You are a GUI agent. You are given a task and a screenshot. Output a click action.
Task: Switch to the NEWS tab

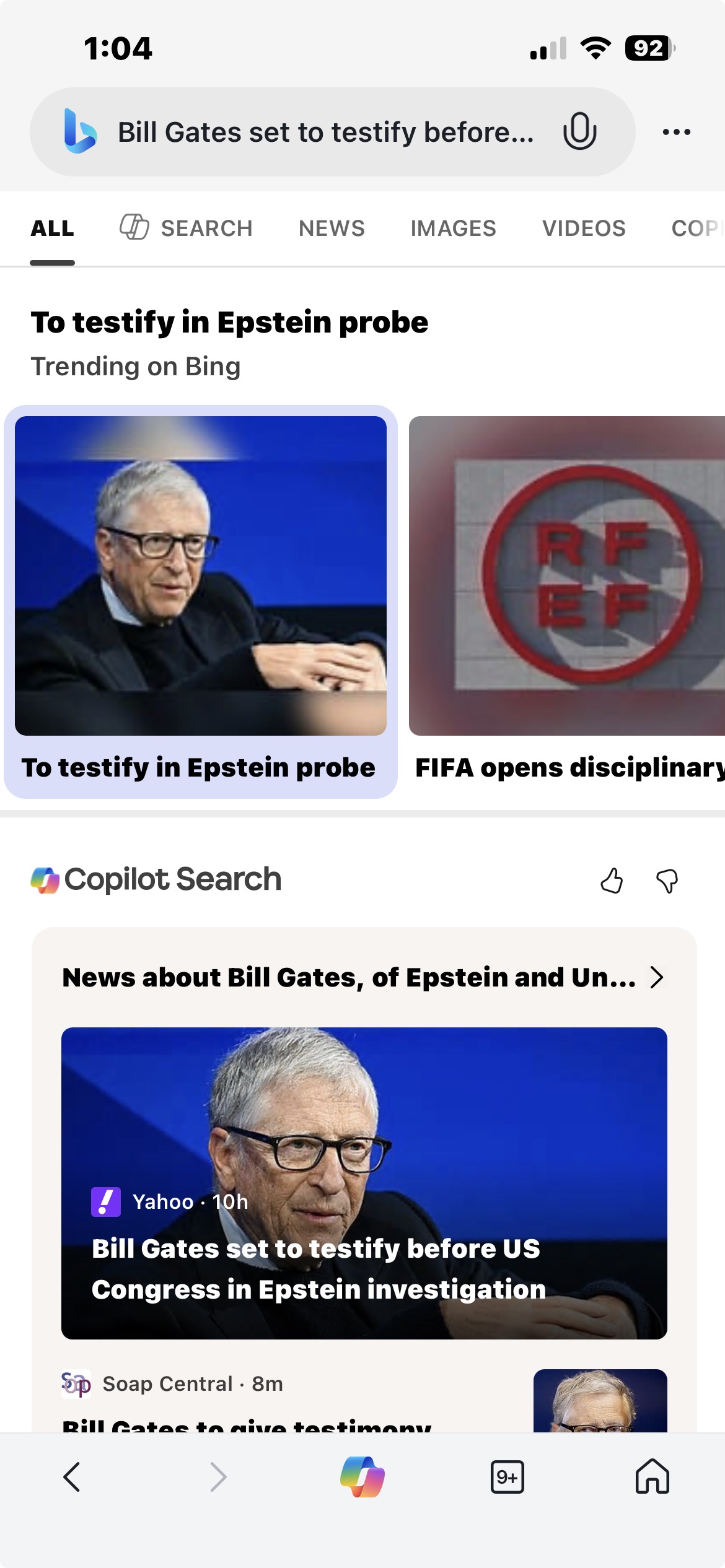click(332, 228)
